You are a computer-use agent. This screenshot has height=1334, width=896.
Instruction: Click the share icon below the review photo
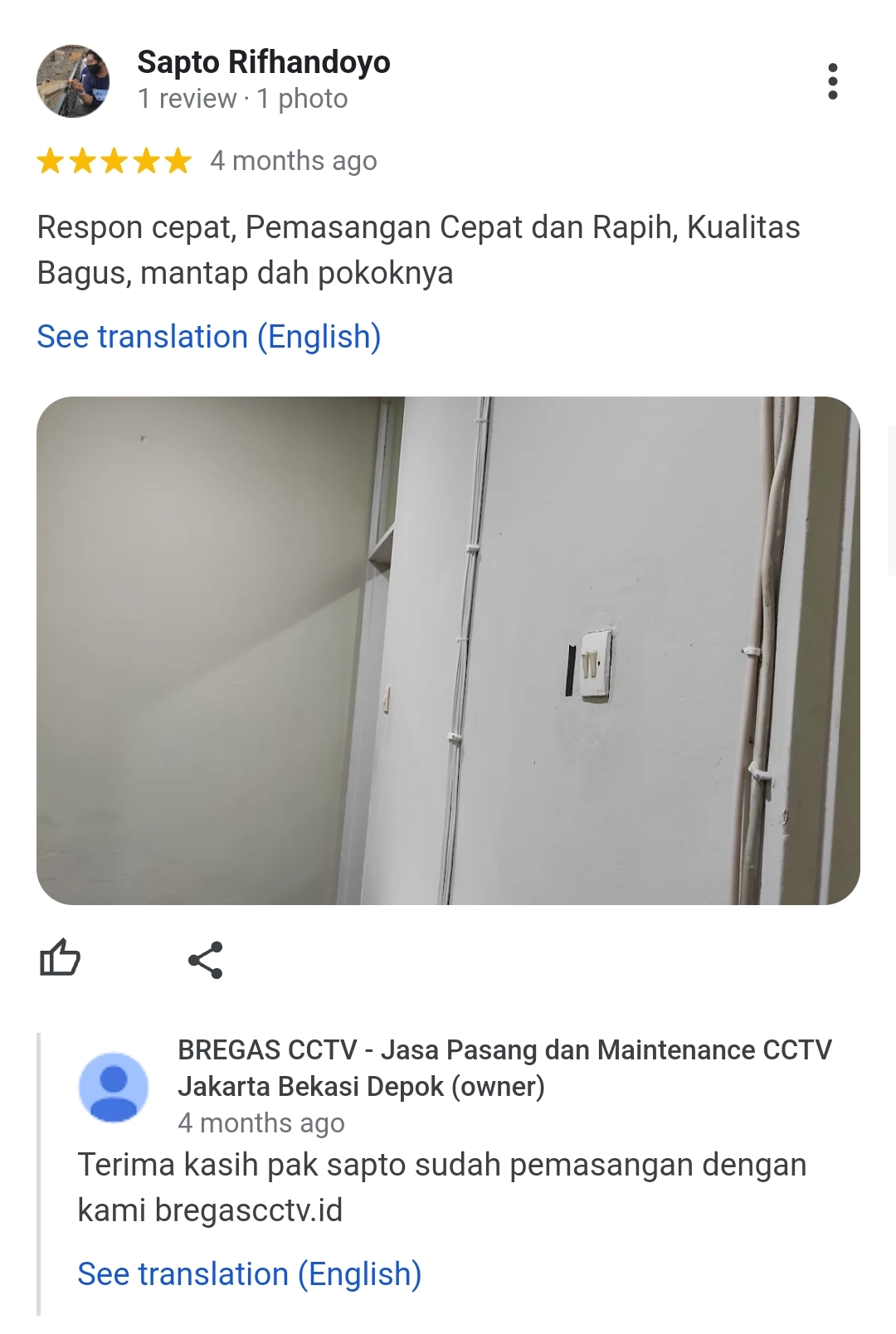click(207, 960)
